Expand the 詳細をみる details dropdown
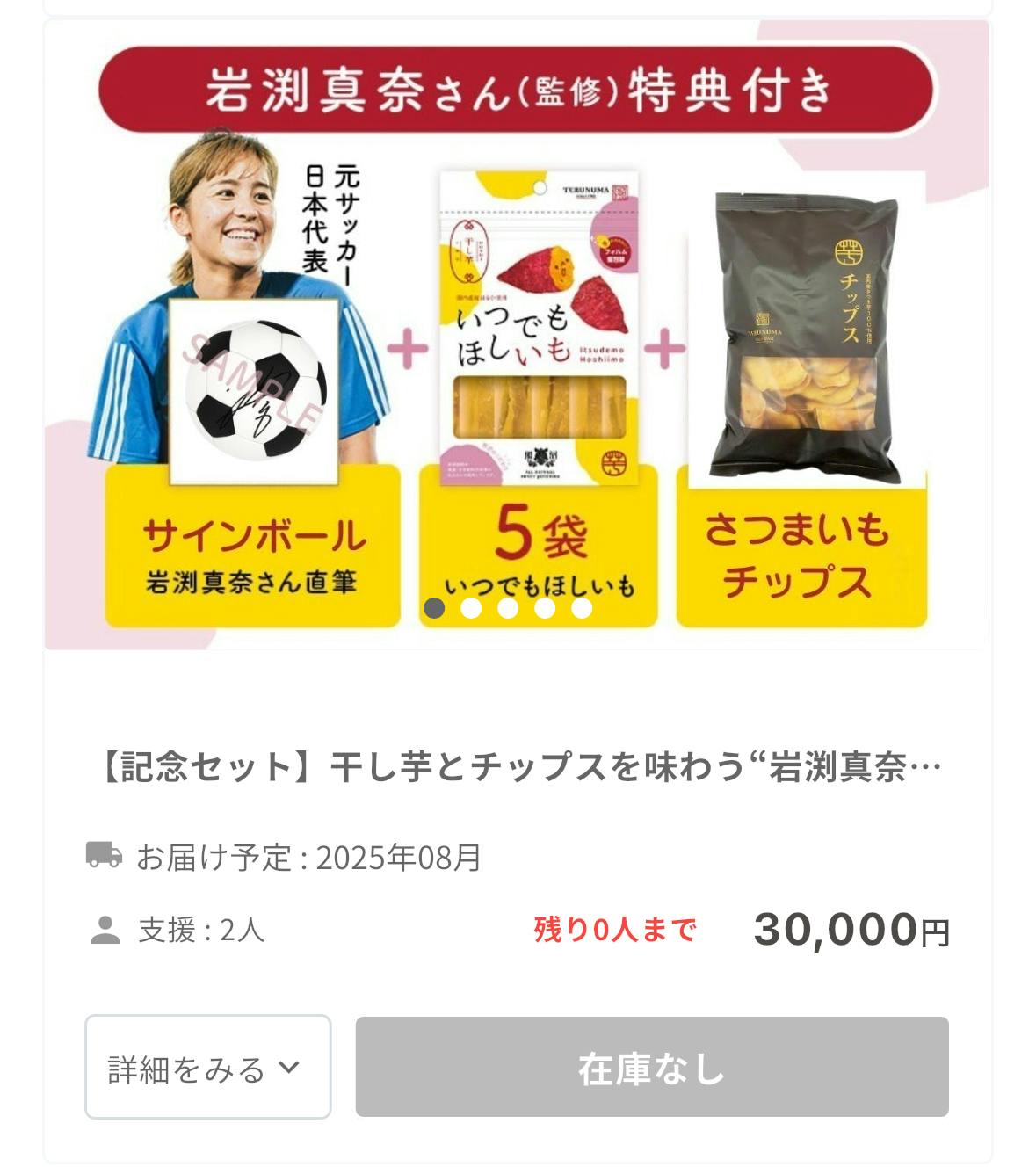Screen dimensions: 1036x1167 pos(207,1067)
